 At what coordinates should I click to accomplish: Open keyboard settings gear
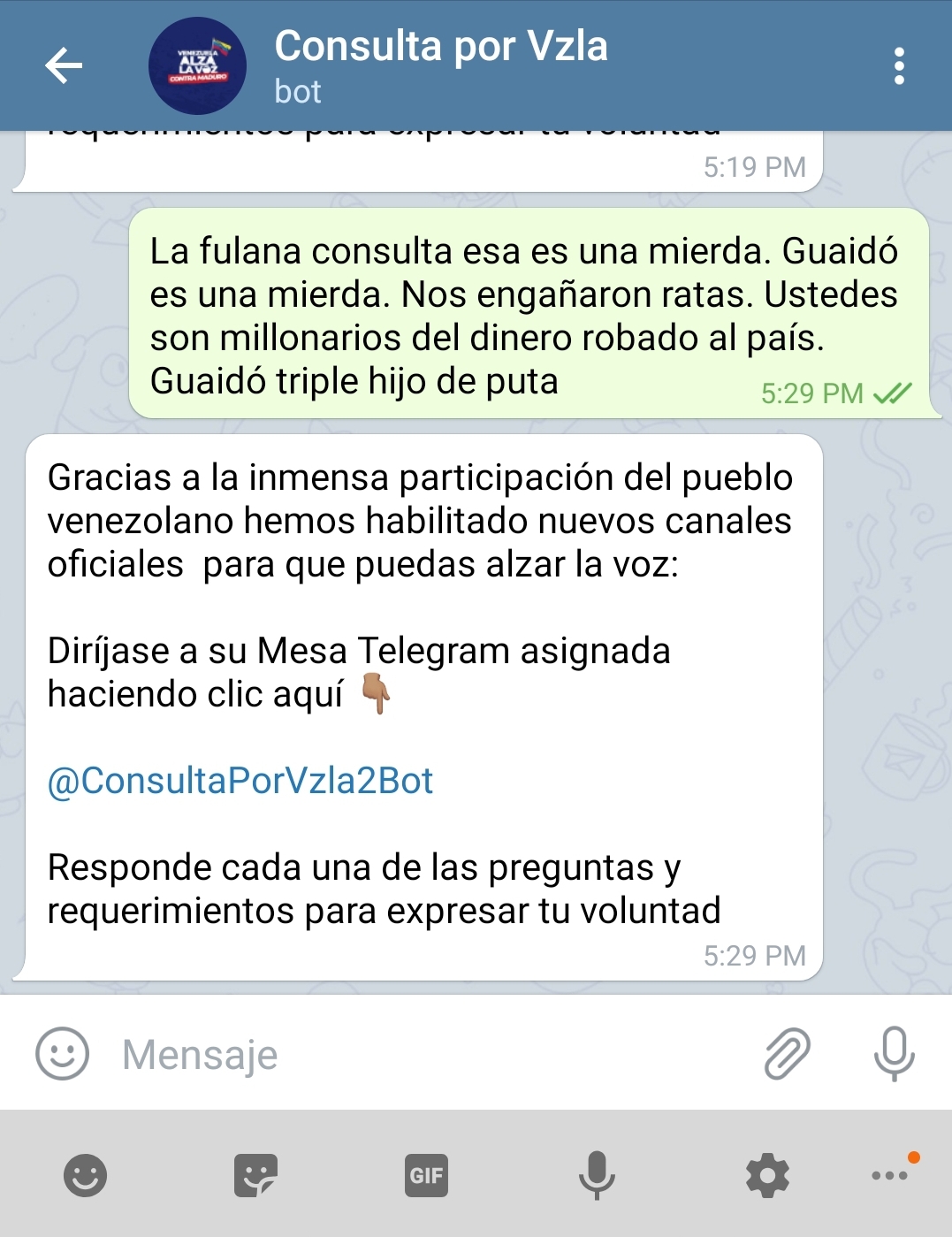tap(767, 1176)
